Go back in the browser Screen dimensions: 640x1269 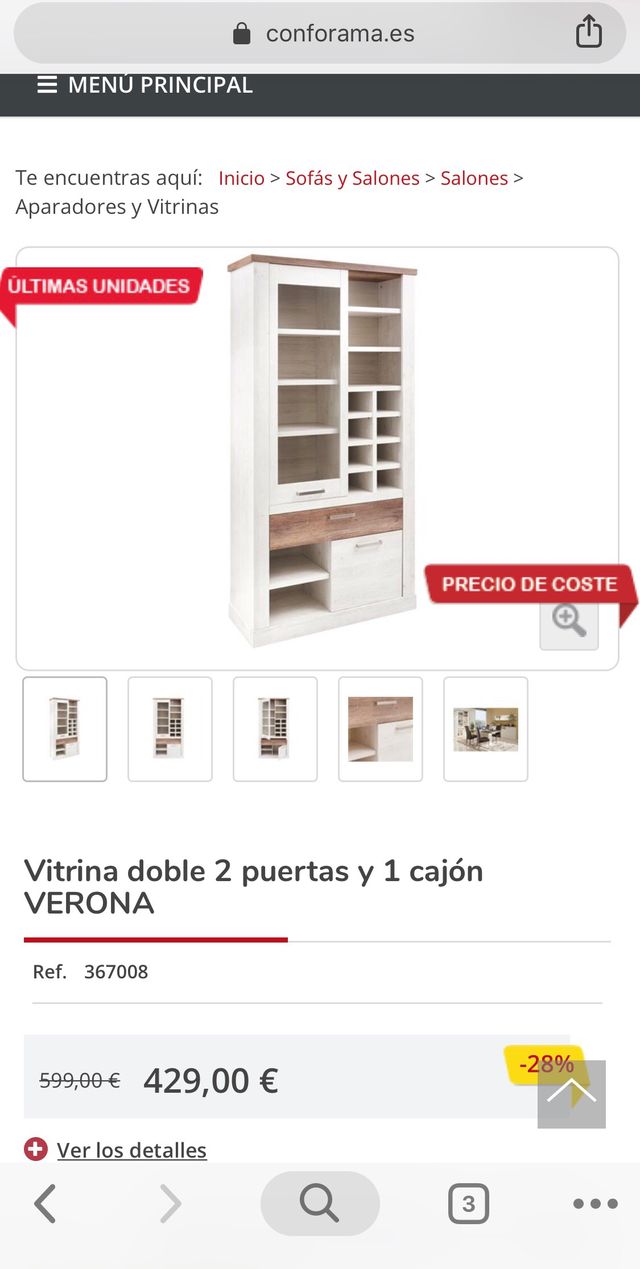[x=45, y=1204]
